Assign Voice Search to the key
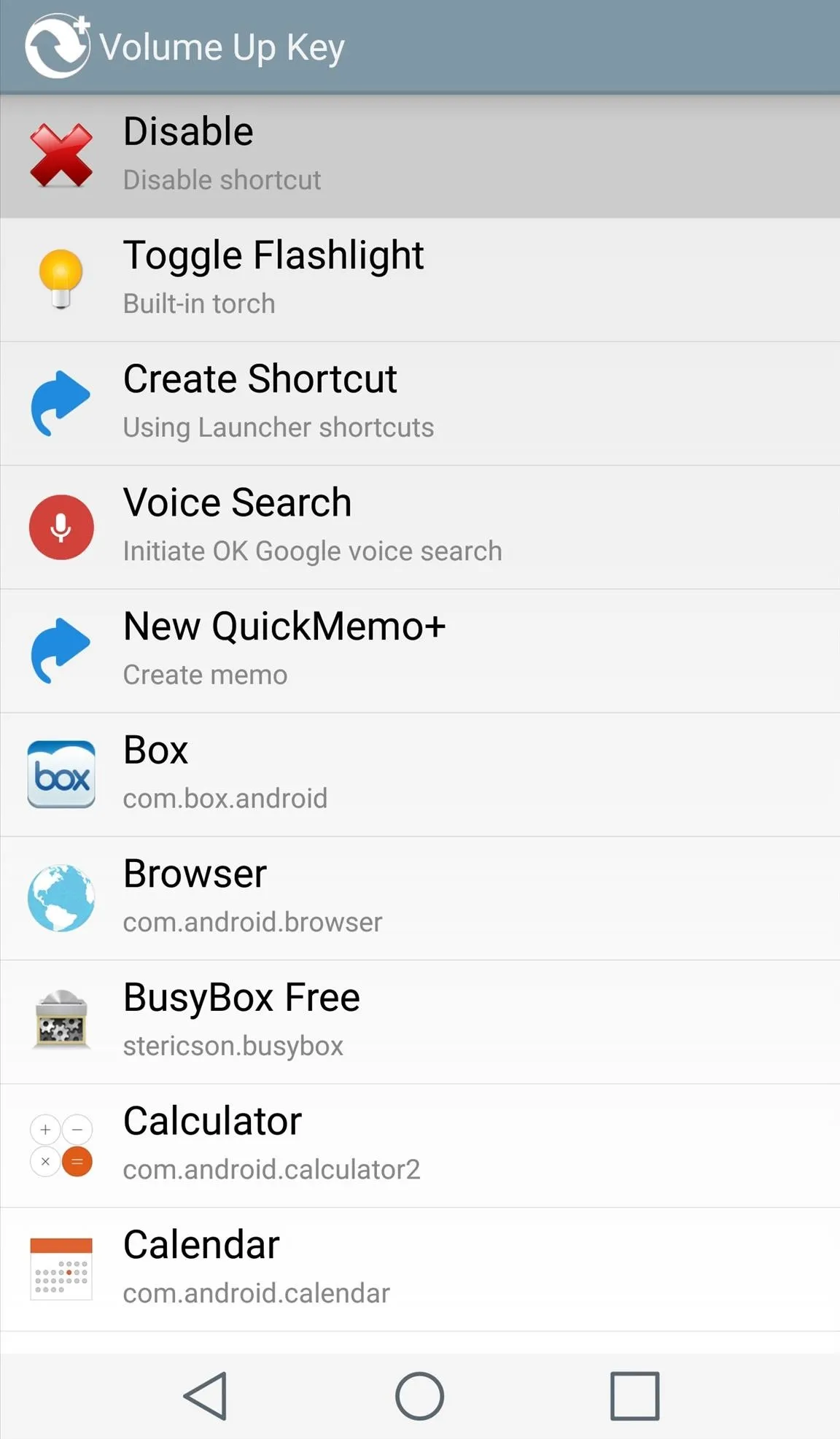Image resolution: width=840 pixels, height=1439 pixels. click(420, 527)
